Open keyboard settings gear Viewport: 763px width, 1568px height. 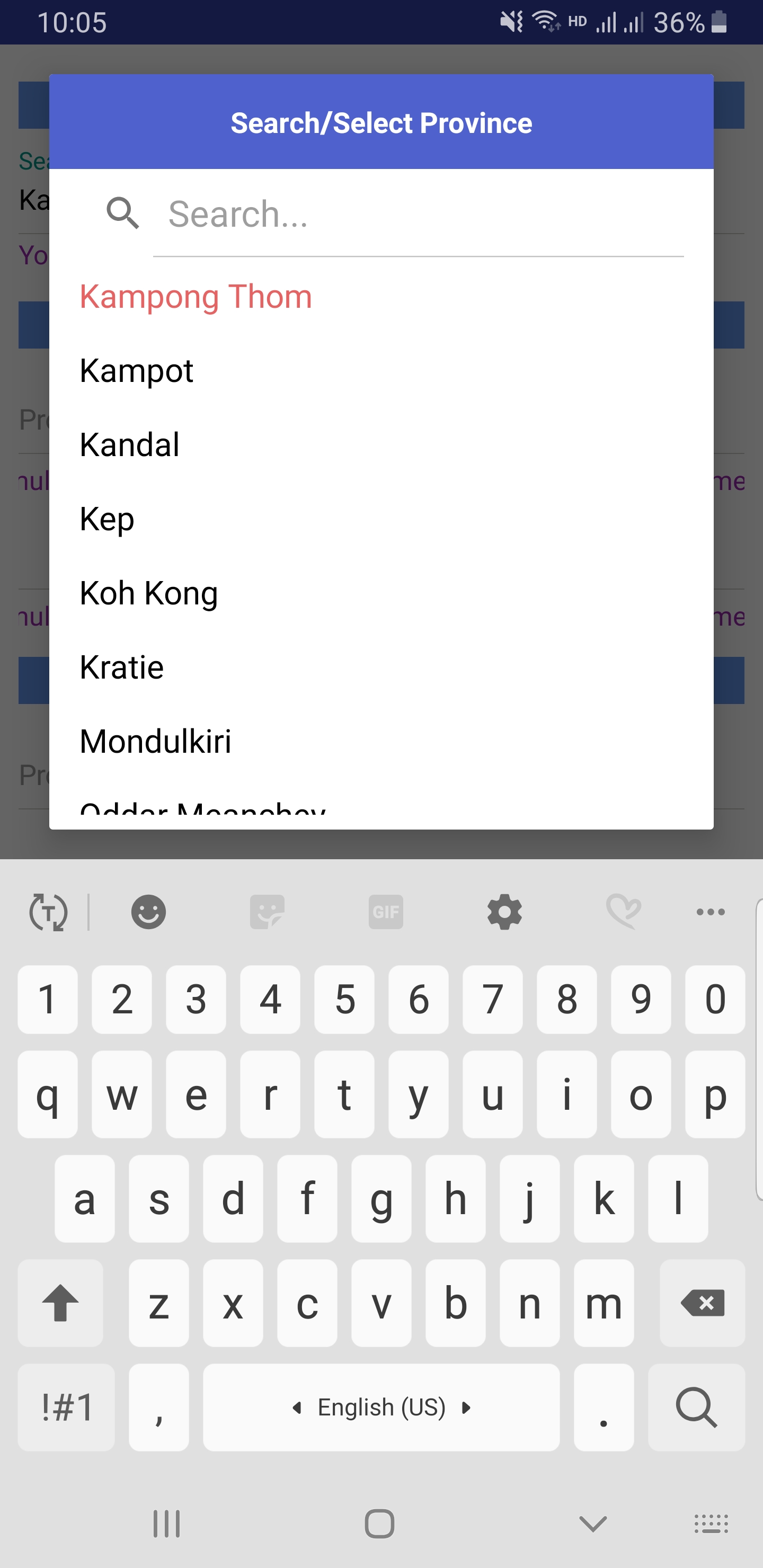505,912
